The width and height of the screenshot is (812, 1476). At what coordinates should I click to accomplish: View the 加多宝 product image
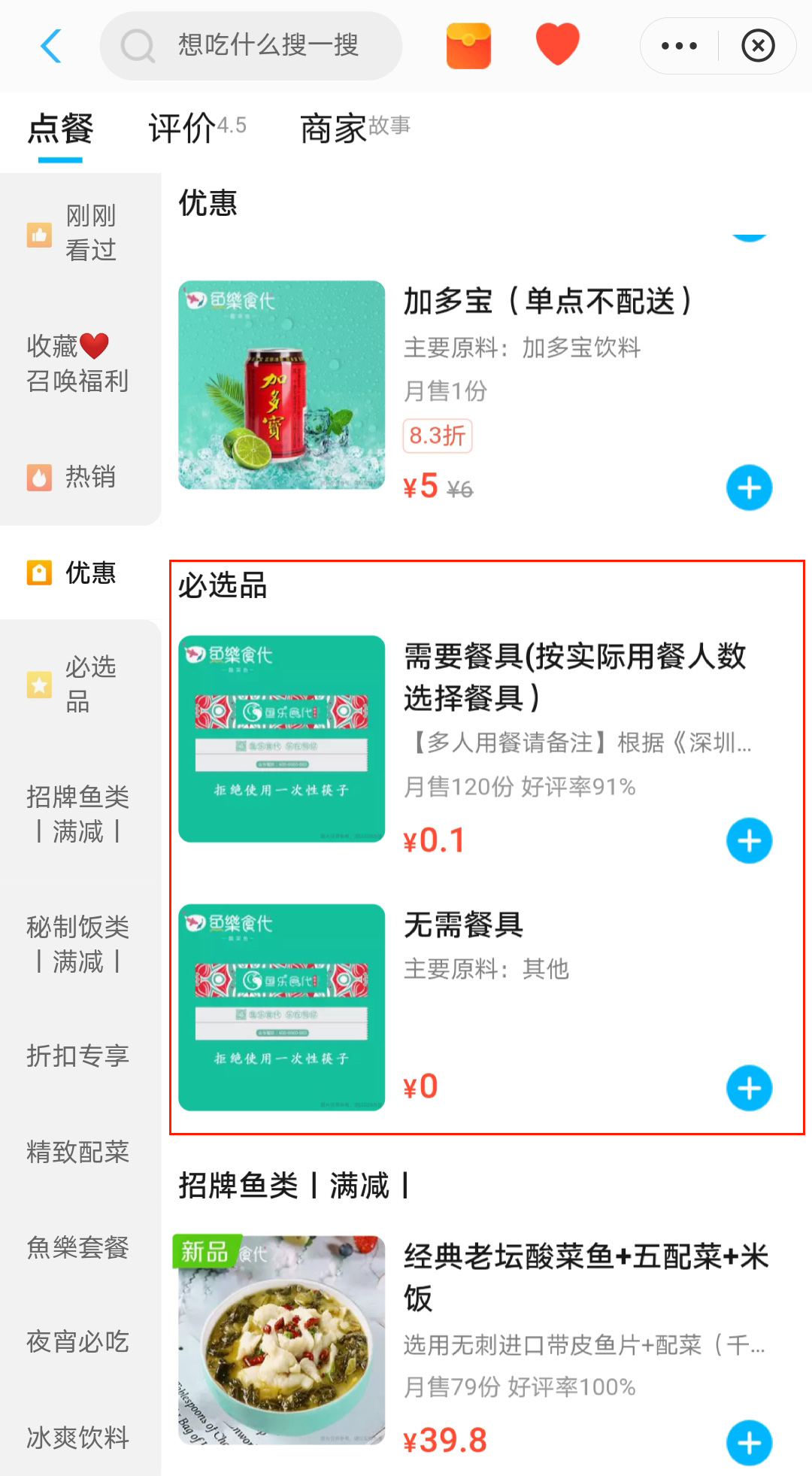[x=281, y=384]
